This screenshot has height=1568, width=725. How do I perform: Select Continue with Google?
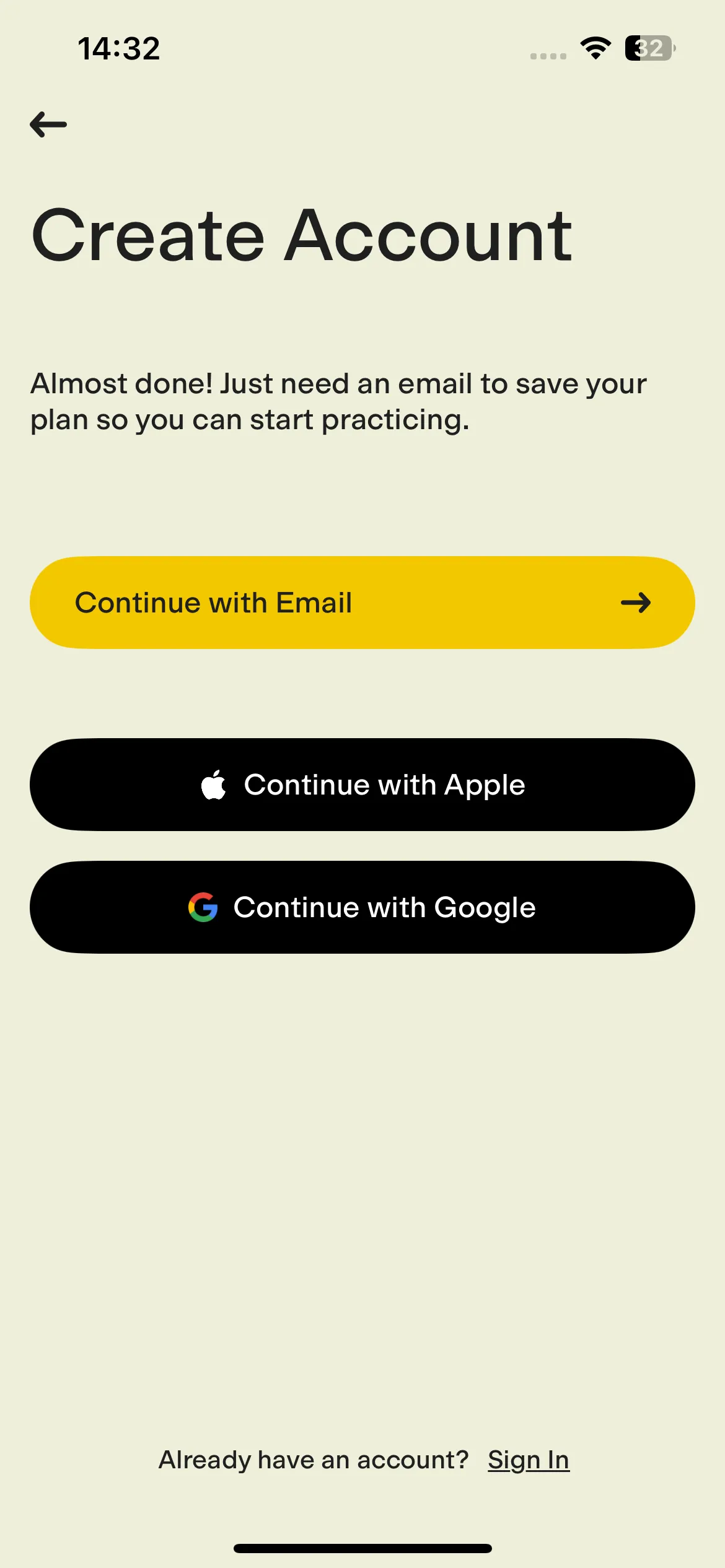[x=362, y=907]
